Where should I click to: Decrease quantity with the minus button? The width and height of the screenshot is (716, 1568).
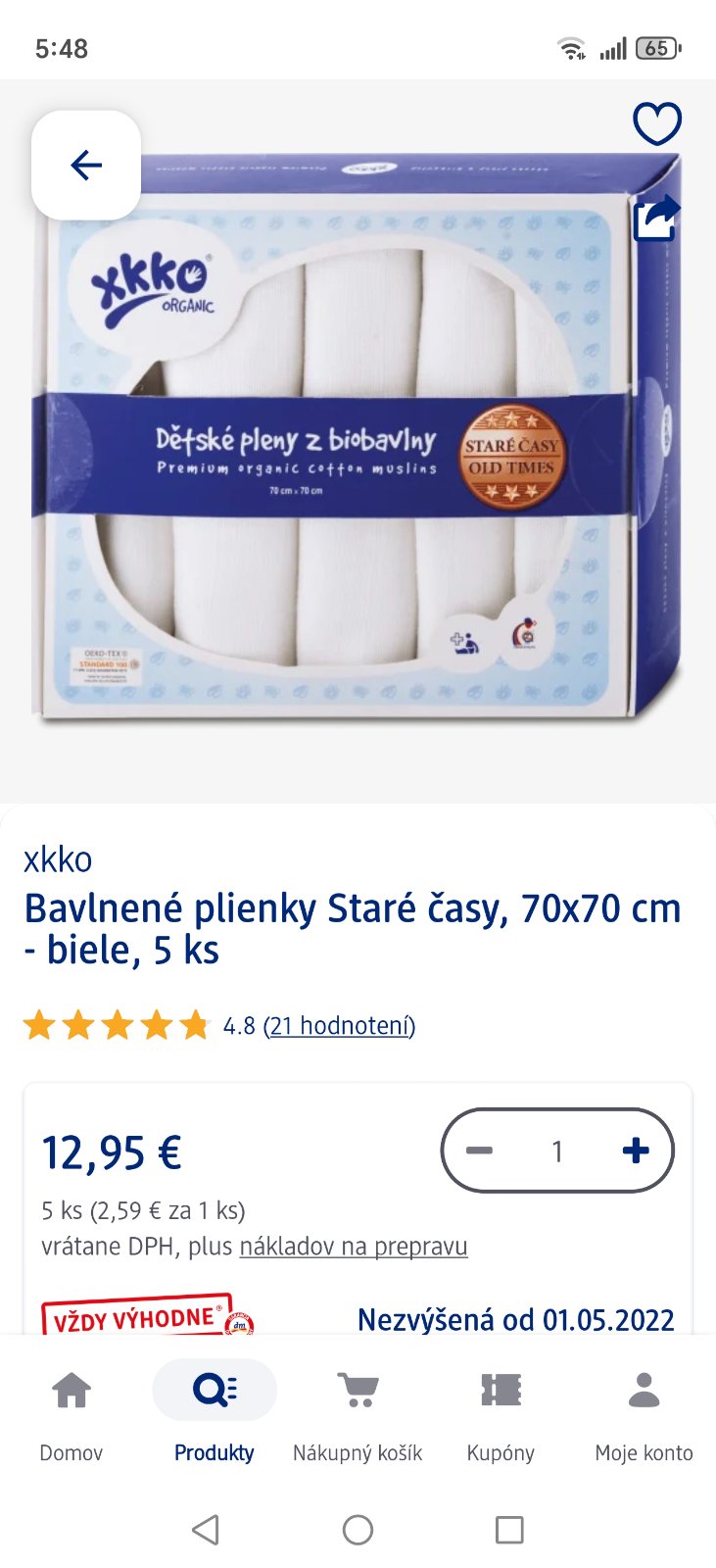click(479, 1151)
